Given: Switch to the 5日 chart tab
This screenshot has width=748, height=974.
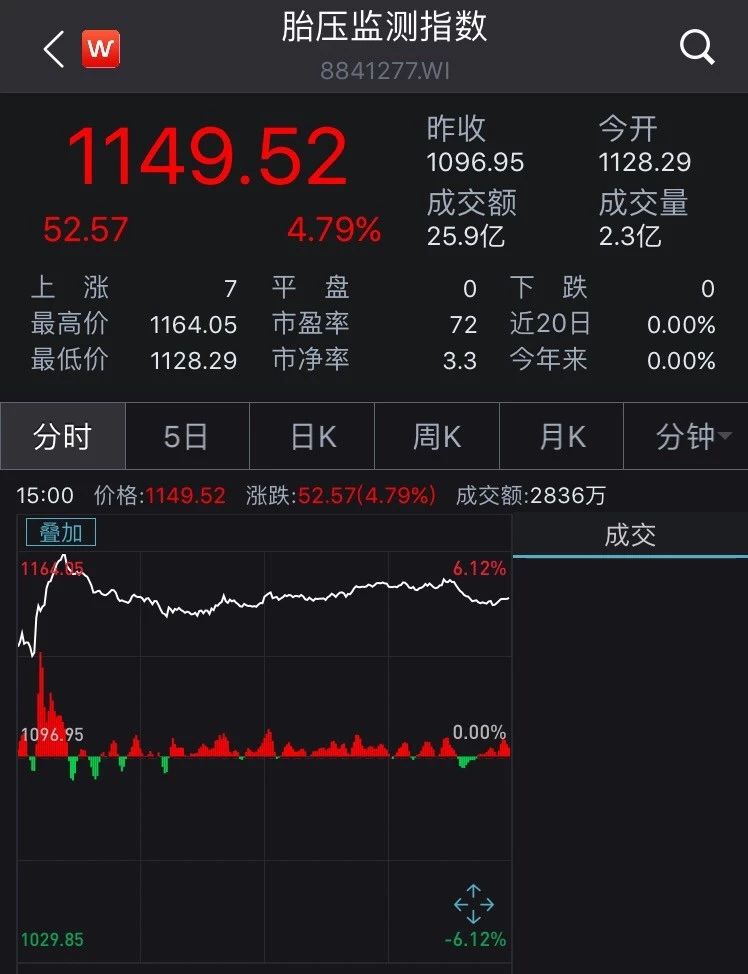Looking at the screenshot, I should [186, 437].
